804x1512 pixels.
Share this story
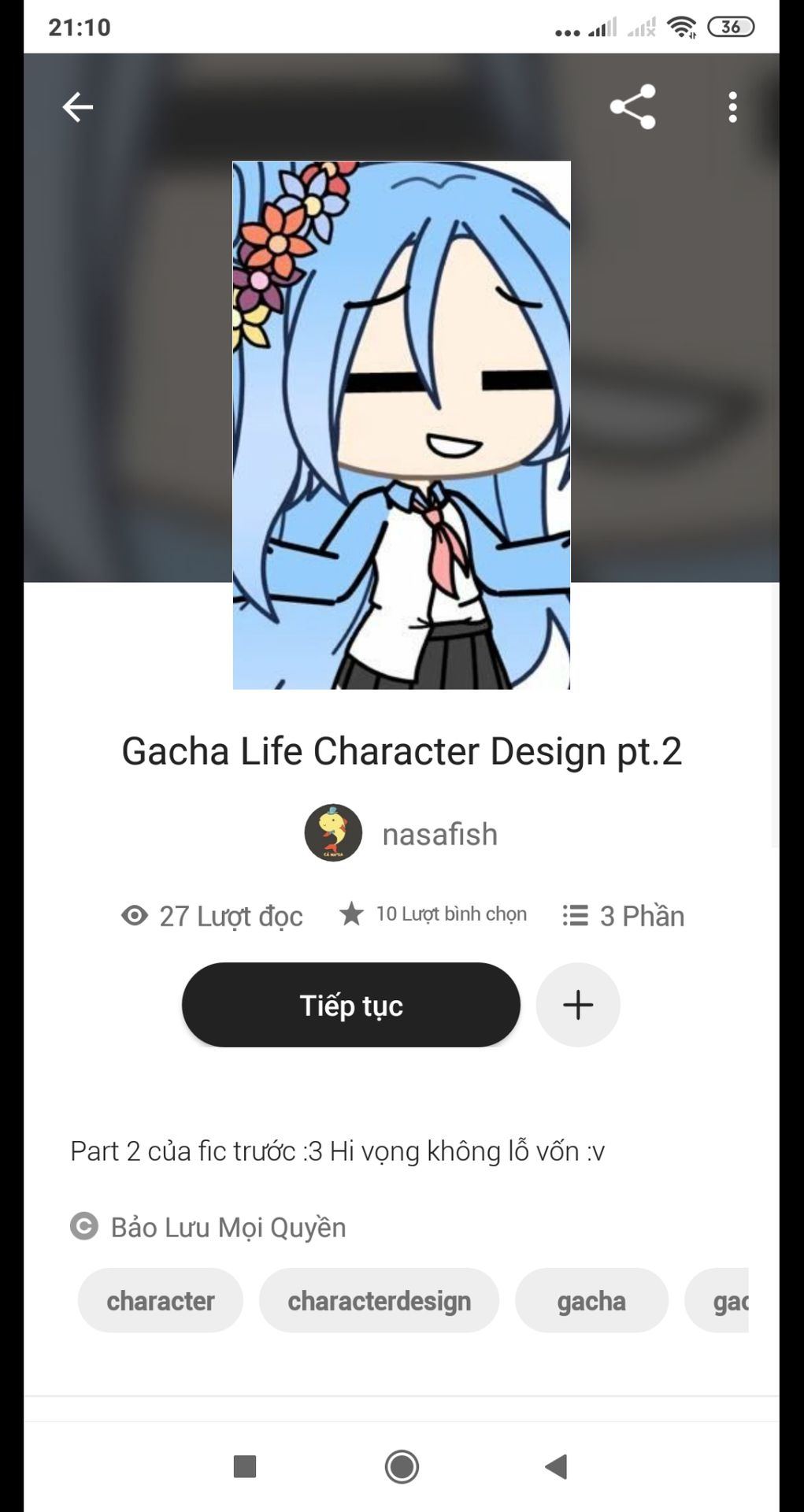(x=633, y=107)
